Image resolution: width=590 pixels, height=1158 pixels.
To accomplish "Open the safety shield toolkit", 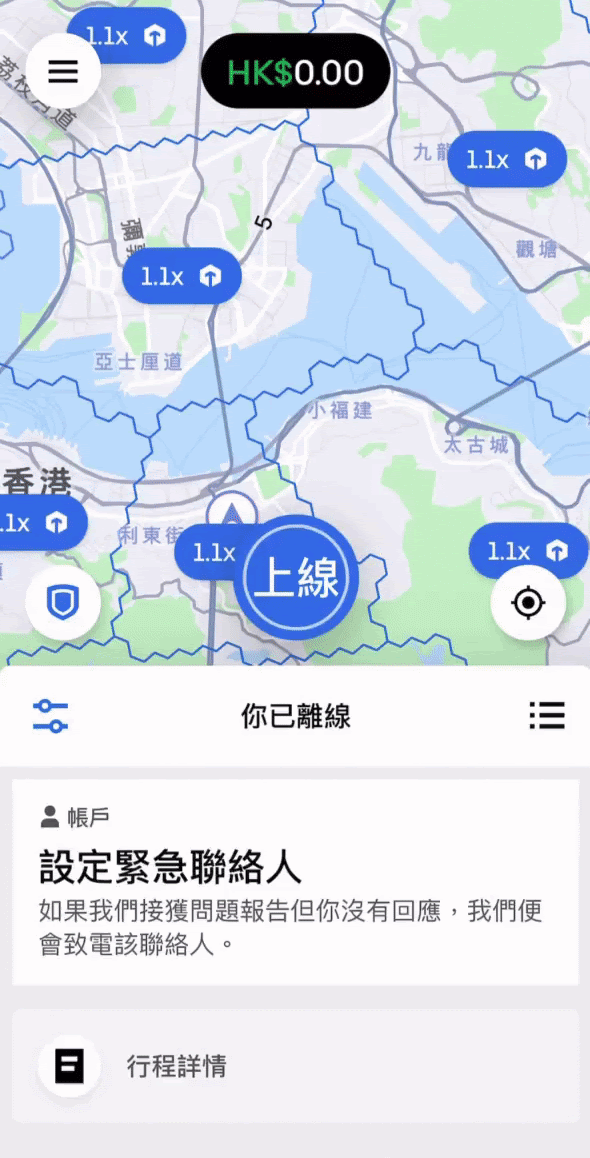I will click(63, 603).
